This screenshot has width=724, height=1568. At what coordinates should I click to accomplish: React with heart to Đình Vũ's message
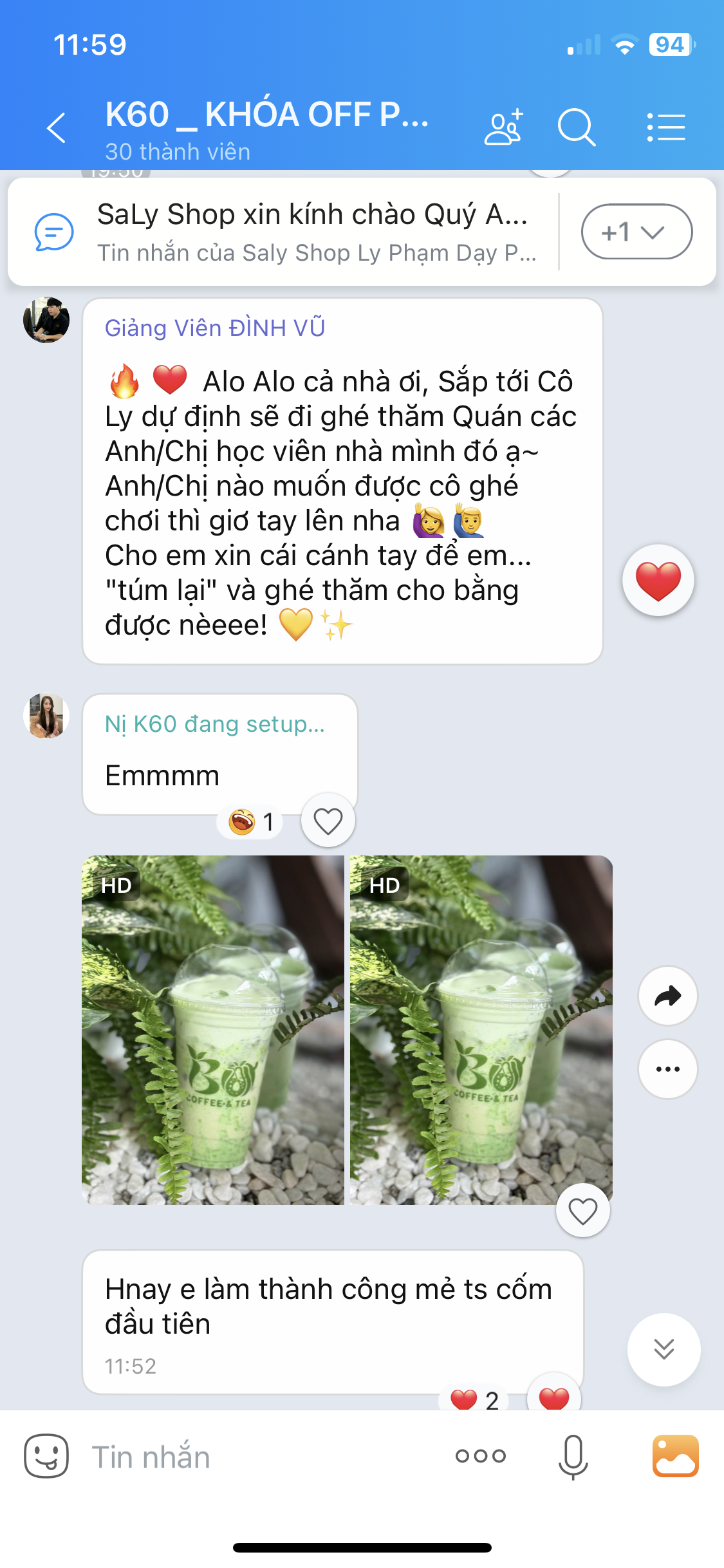[x=658, y=580]
